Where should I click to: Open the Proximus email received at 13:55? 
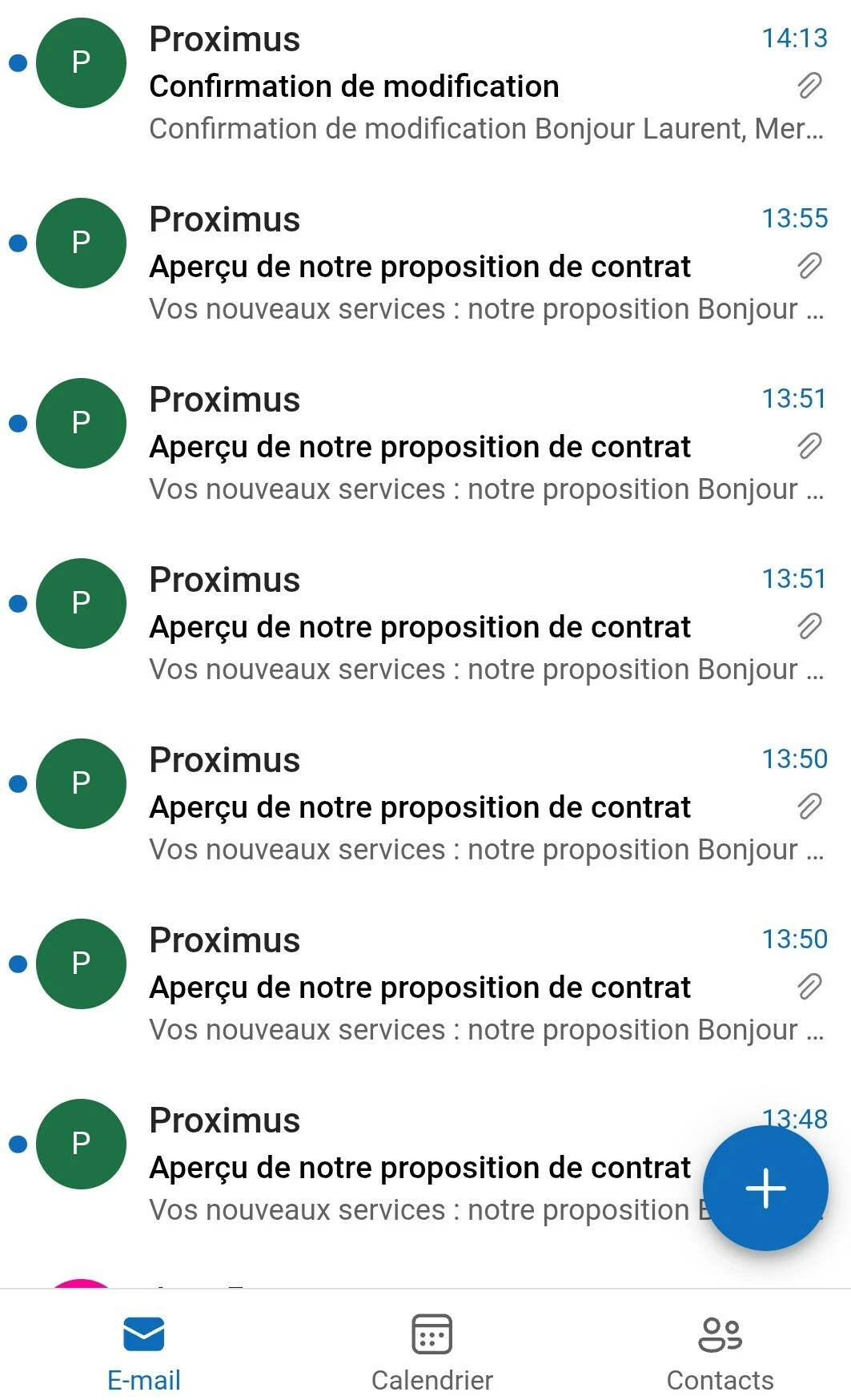(x=424, y=265)
